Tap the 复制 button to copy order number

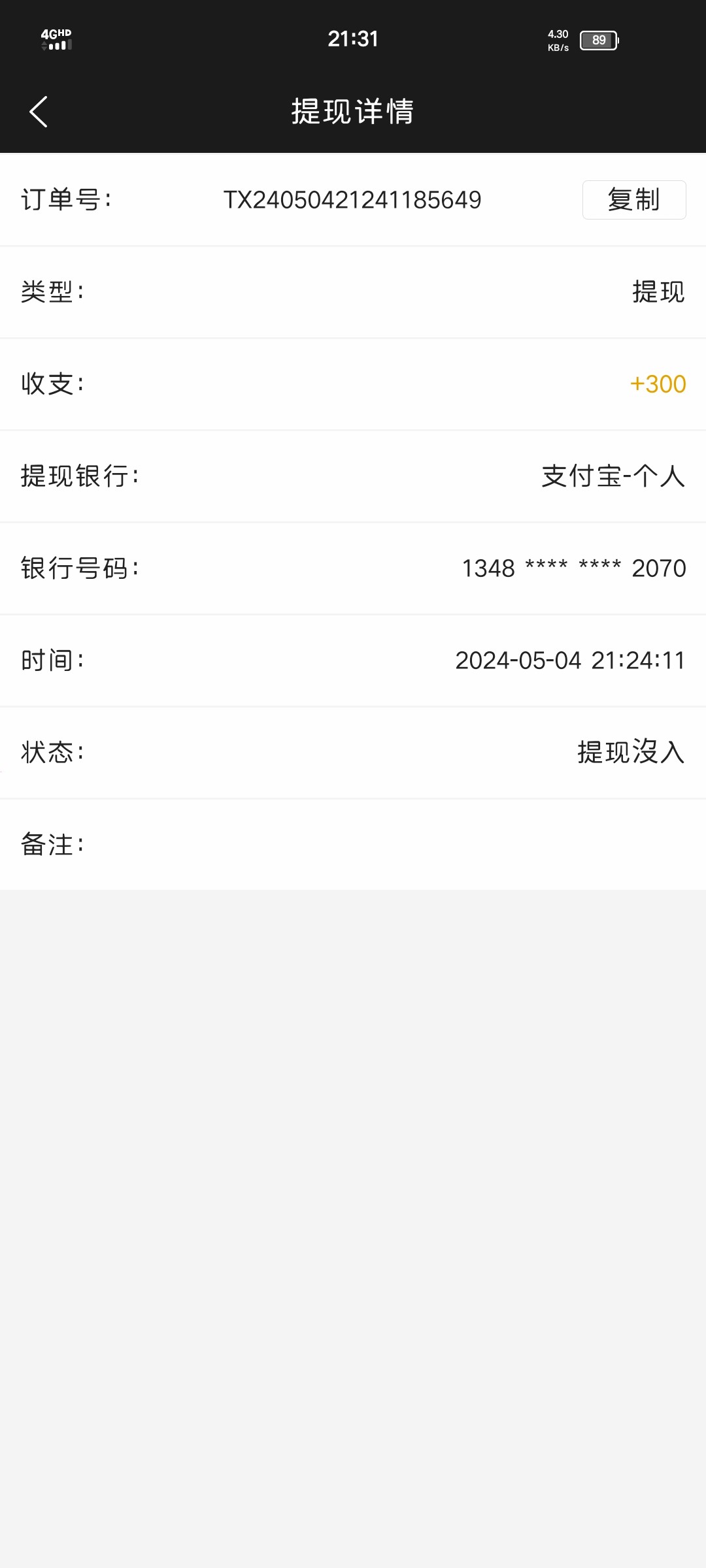633,200
